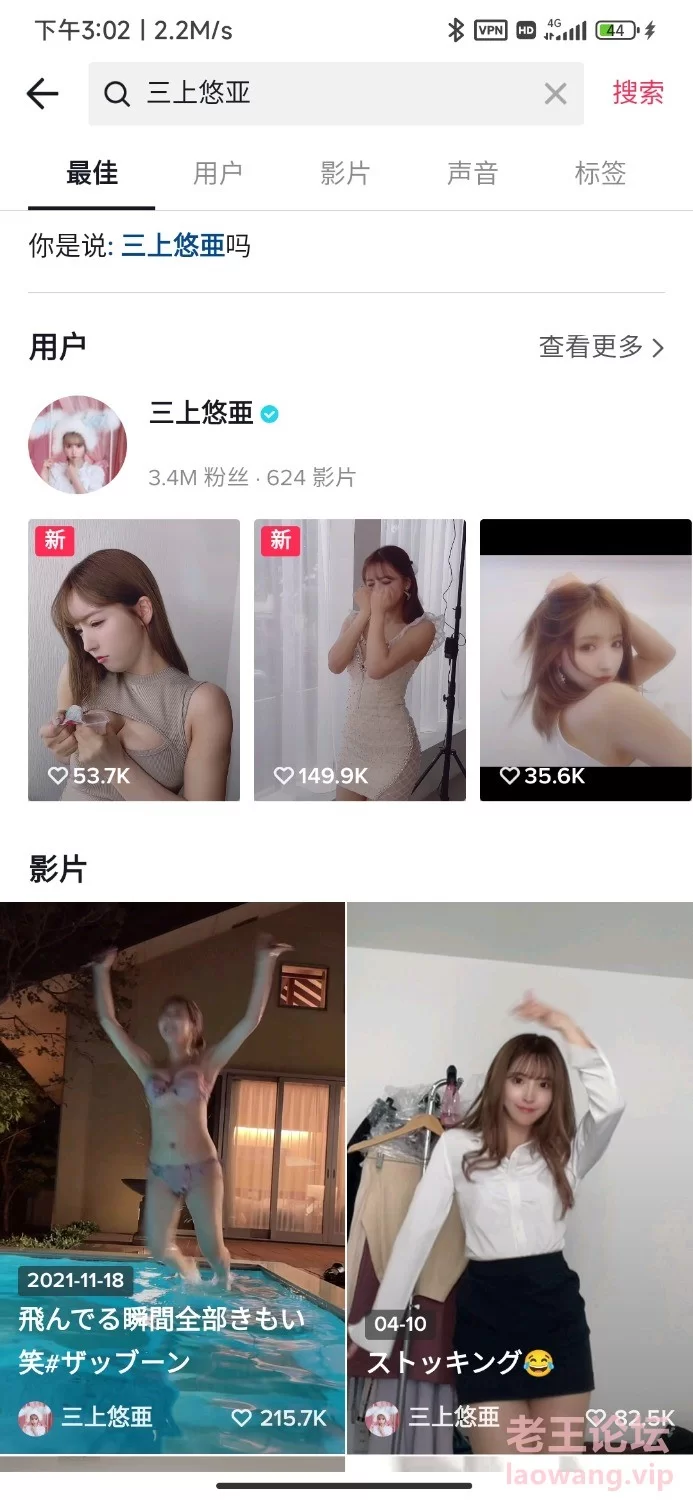This screenshot has height=1500, width=693.
Task: Tap the search field with 三上悠亚
Action: (x=335, y=94)
